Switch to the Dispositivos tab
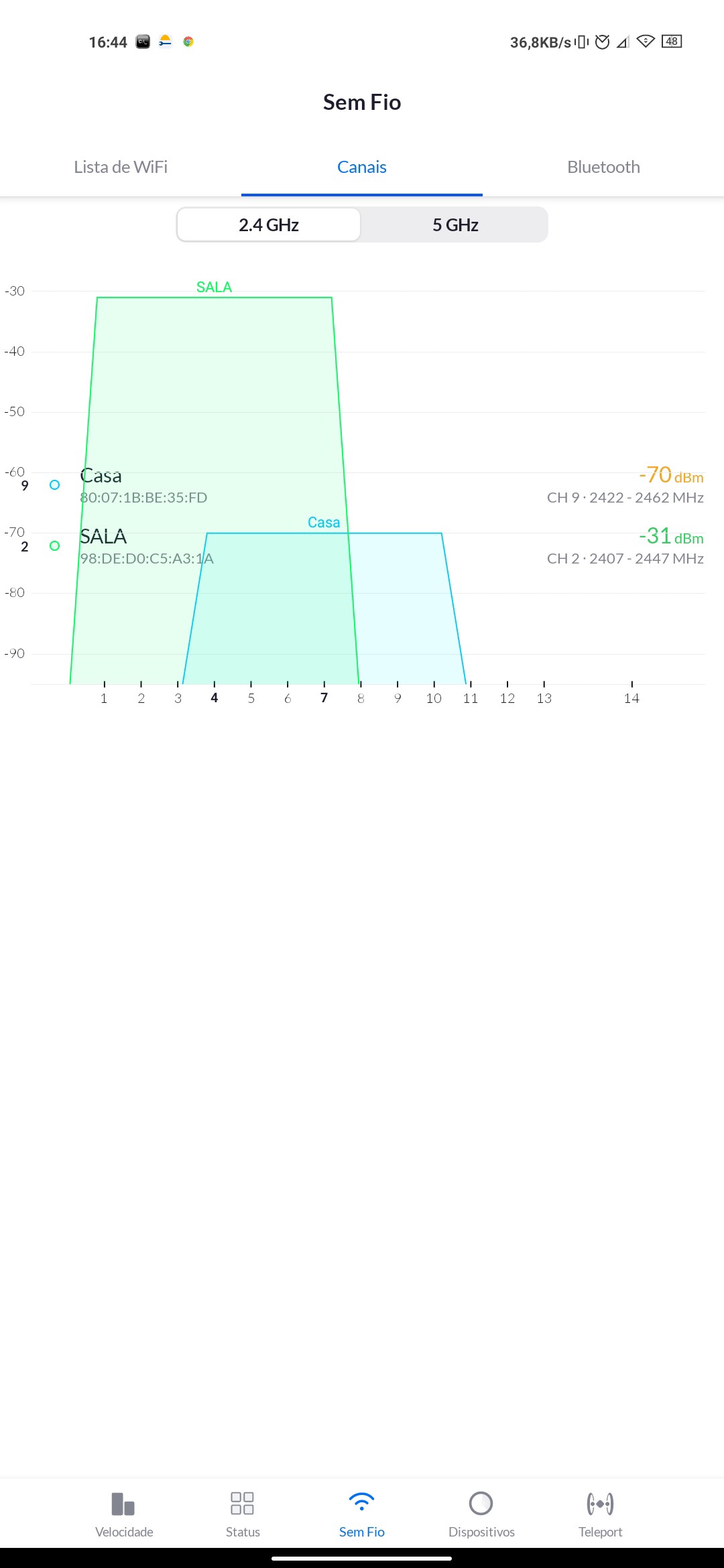Image resolution: width=724 pixels, height=1568 pixels. (481, 1514)
